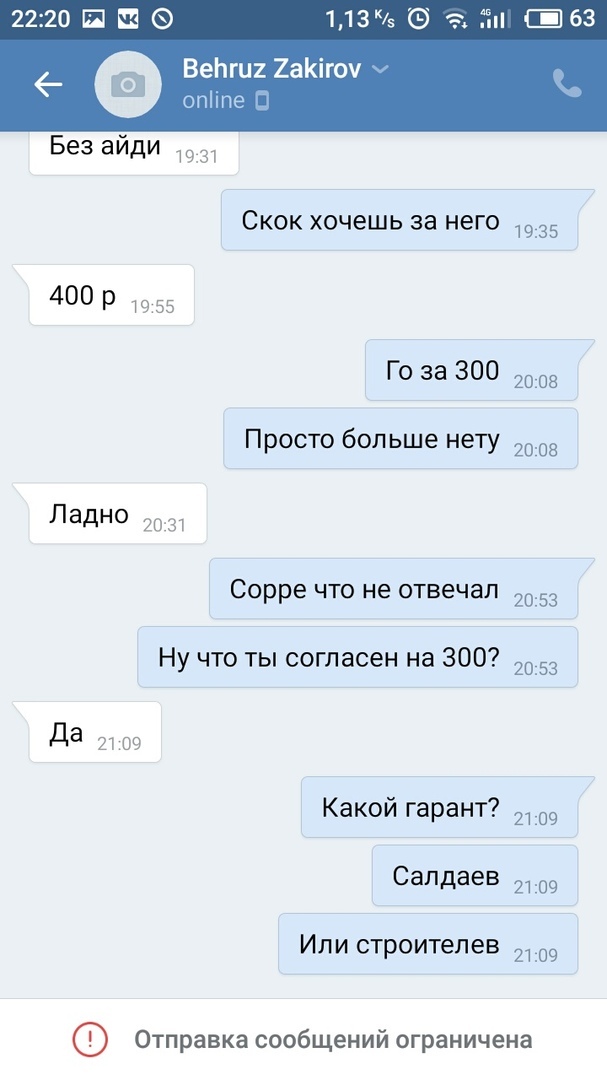Viewport: 607px width, 1080px height.
Task: Go back to the conversations list
Action: (x=48, y=85)
